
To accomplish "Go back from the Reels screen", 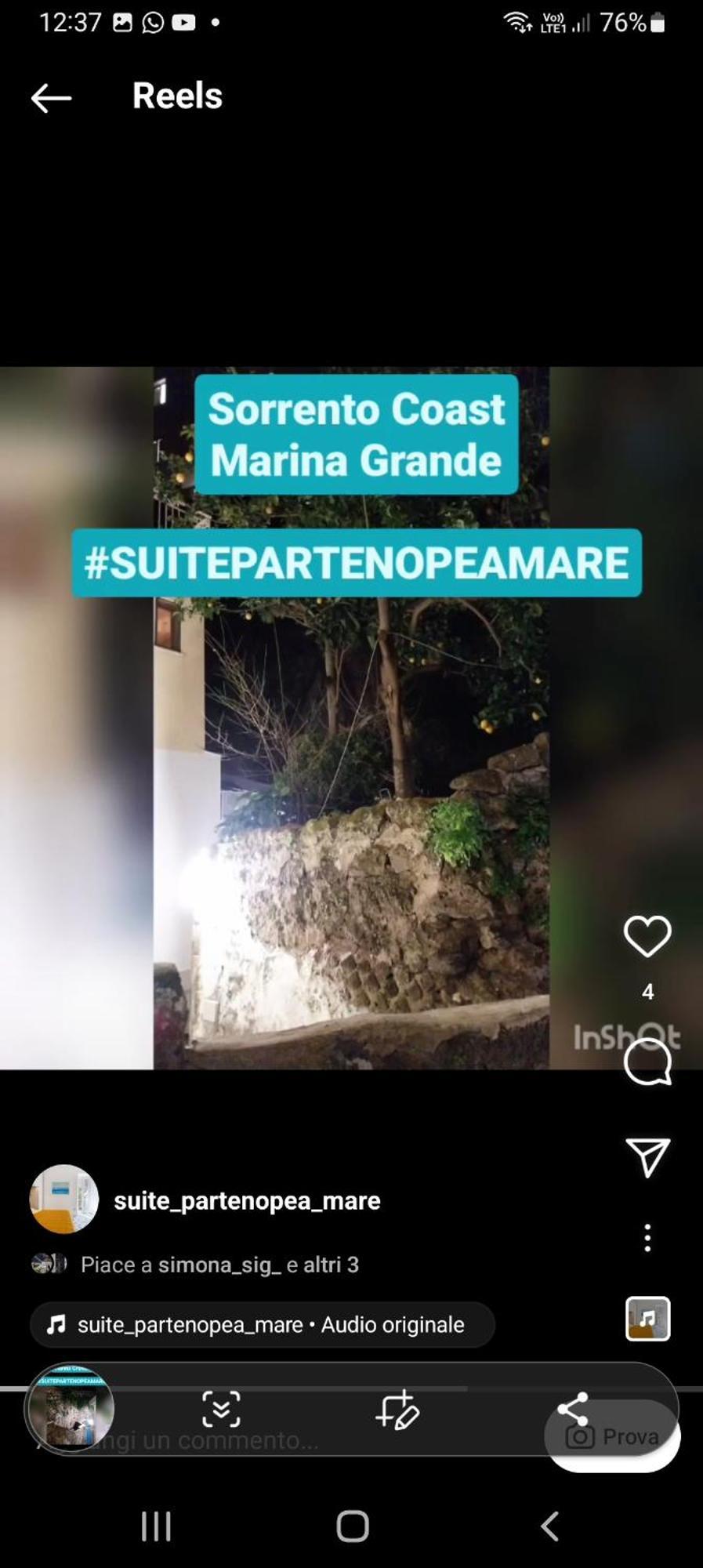I will point(51,98).
